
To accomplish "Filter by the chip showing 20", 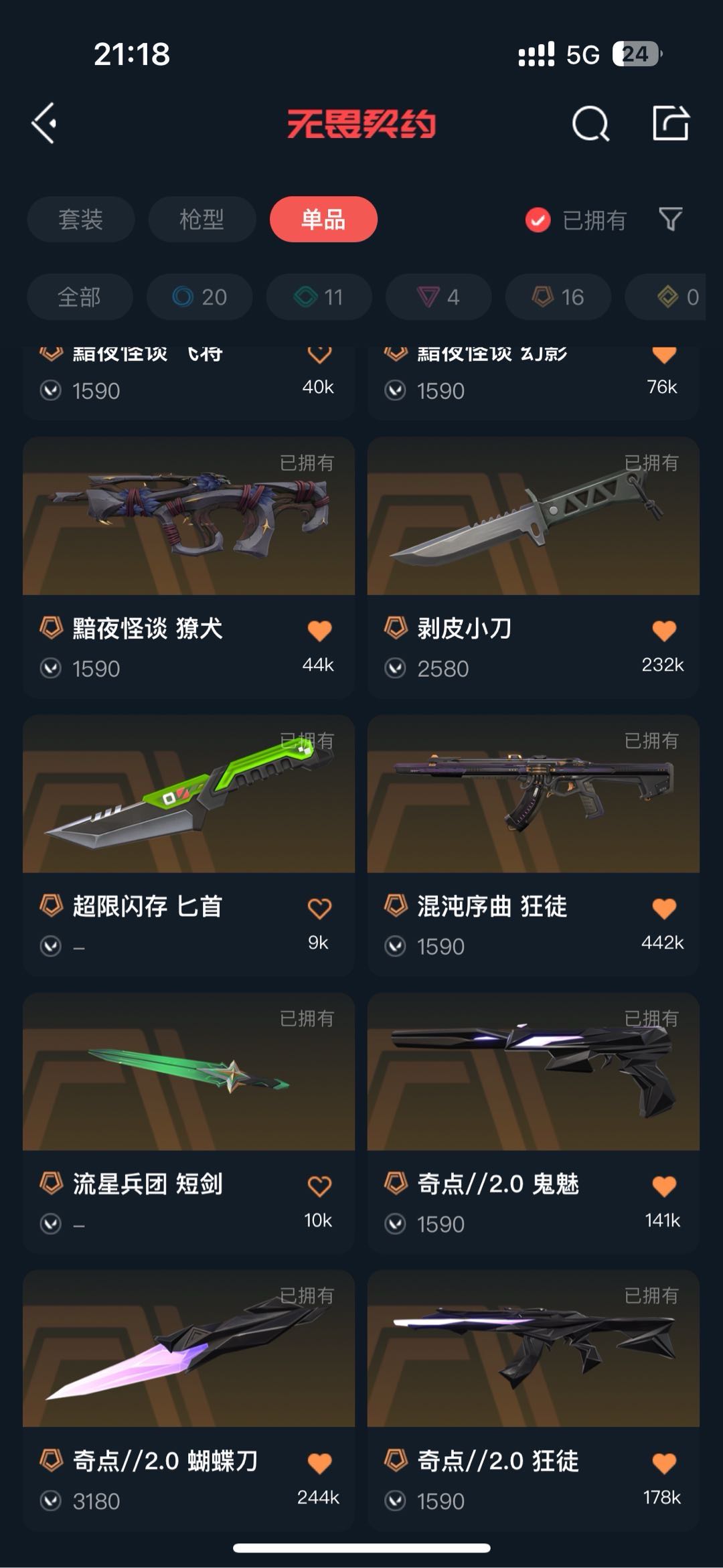I will [199, 297].
